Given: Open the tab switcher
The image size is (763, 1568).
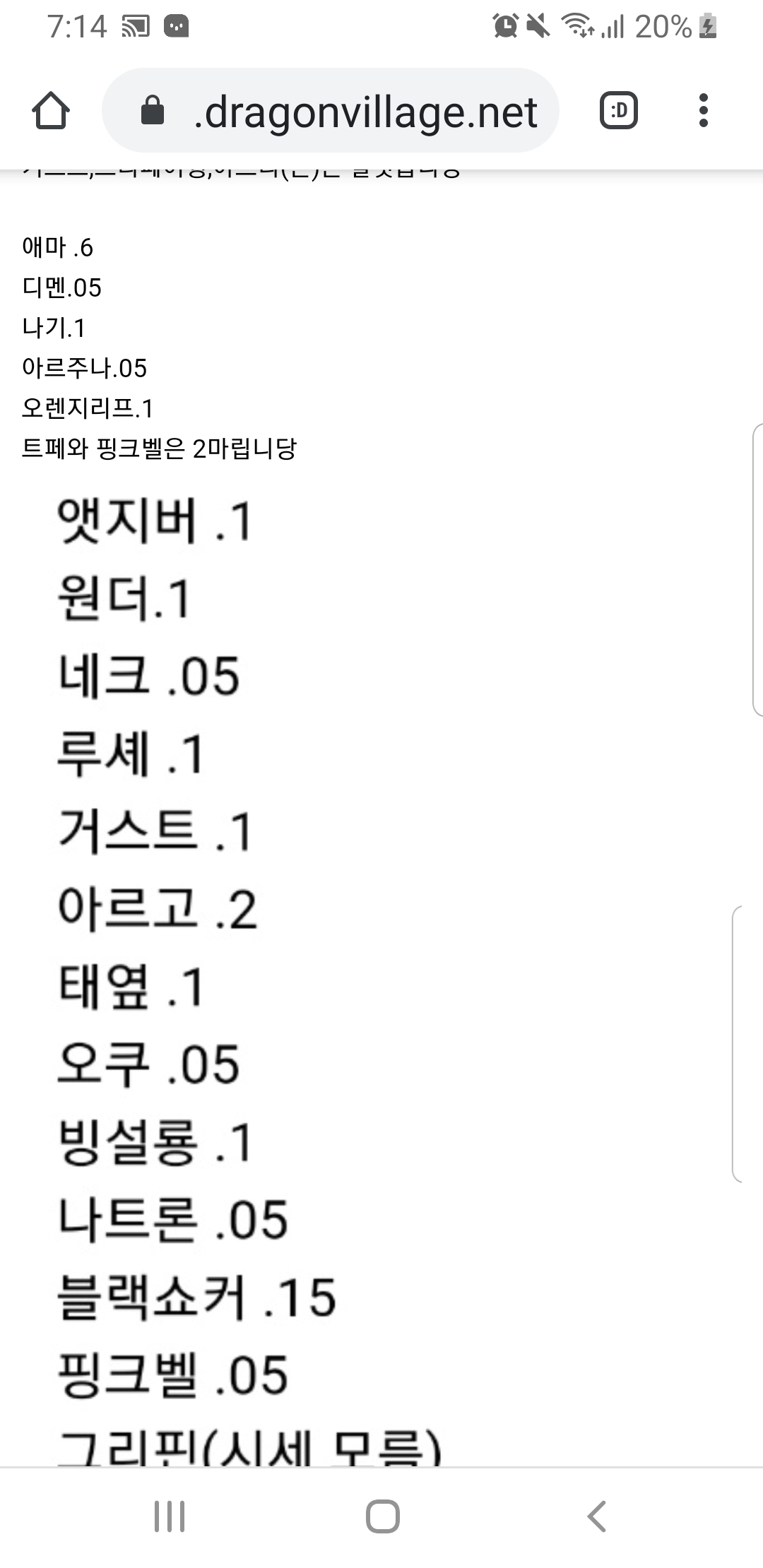Looking at the screenshot, I should click(619, 111).
